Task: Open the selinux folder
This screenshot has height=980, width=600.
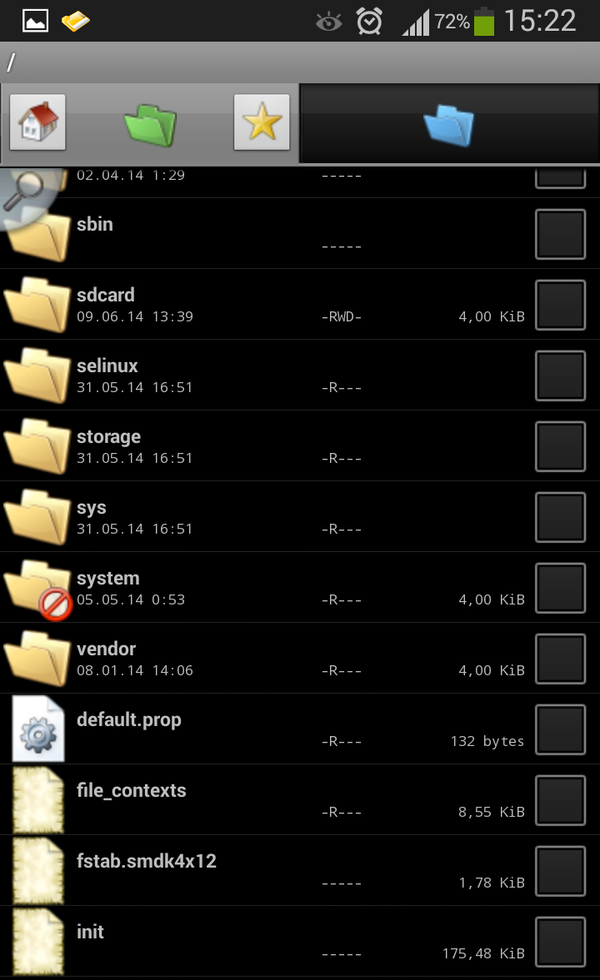Action: click(x=107, y=367)
